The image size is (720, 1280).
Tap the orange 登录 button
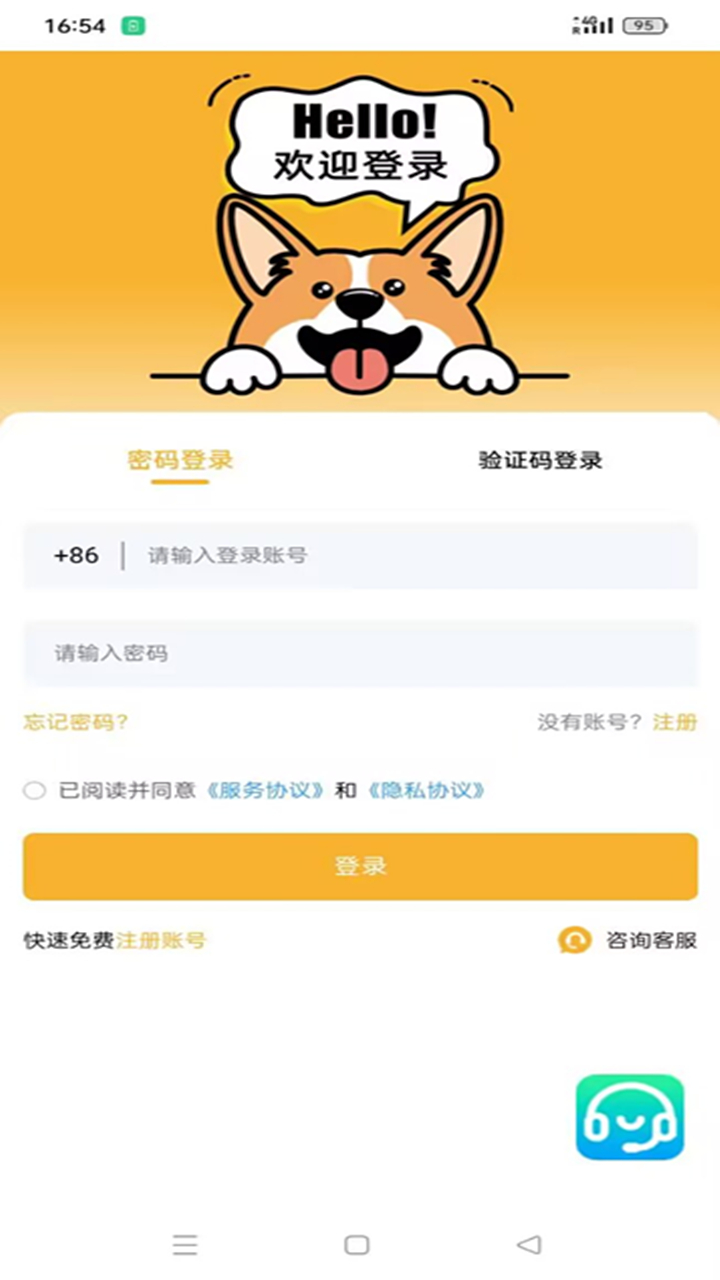pyautogui.click(x=360, y=866)
